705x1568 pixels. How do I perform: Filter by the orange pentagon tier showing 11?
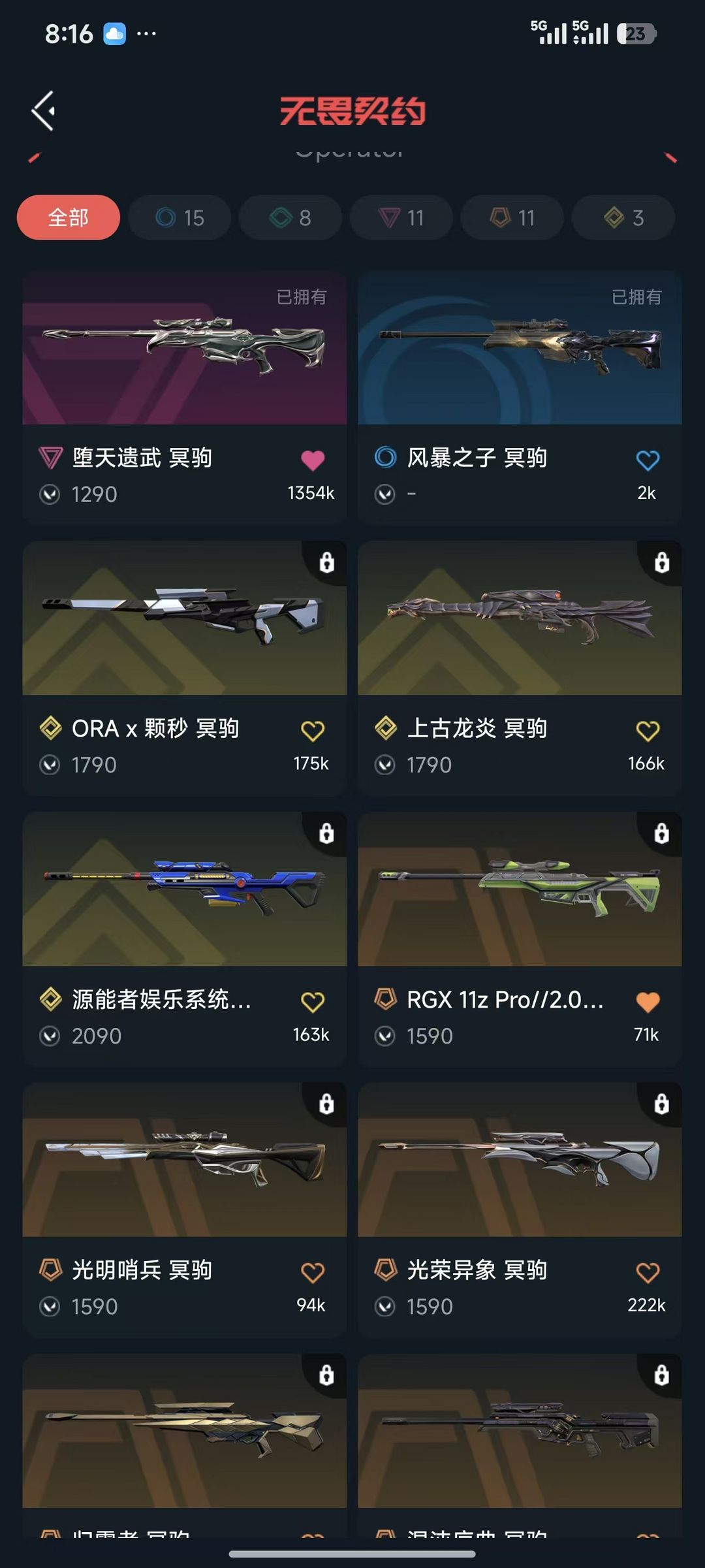coord(512,217)
